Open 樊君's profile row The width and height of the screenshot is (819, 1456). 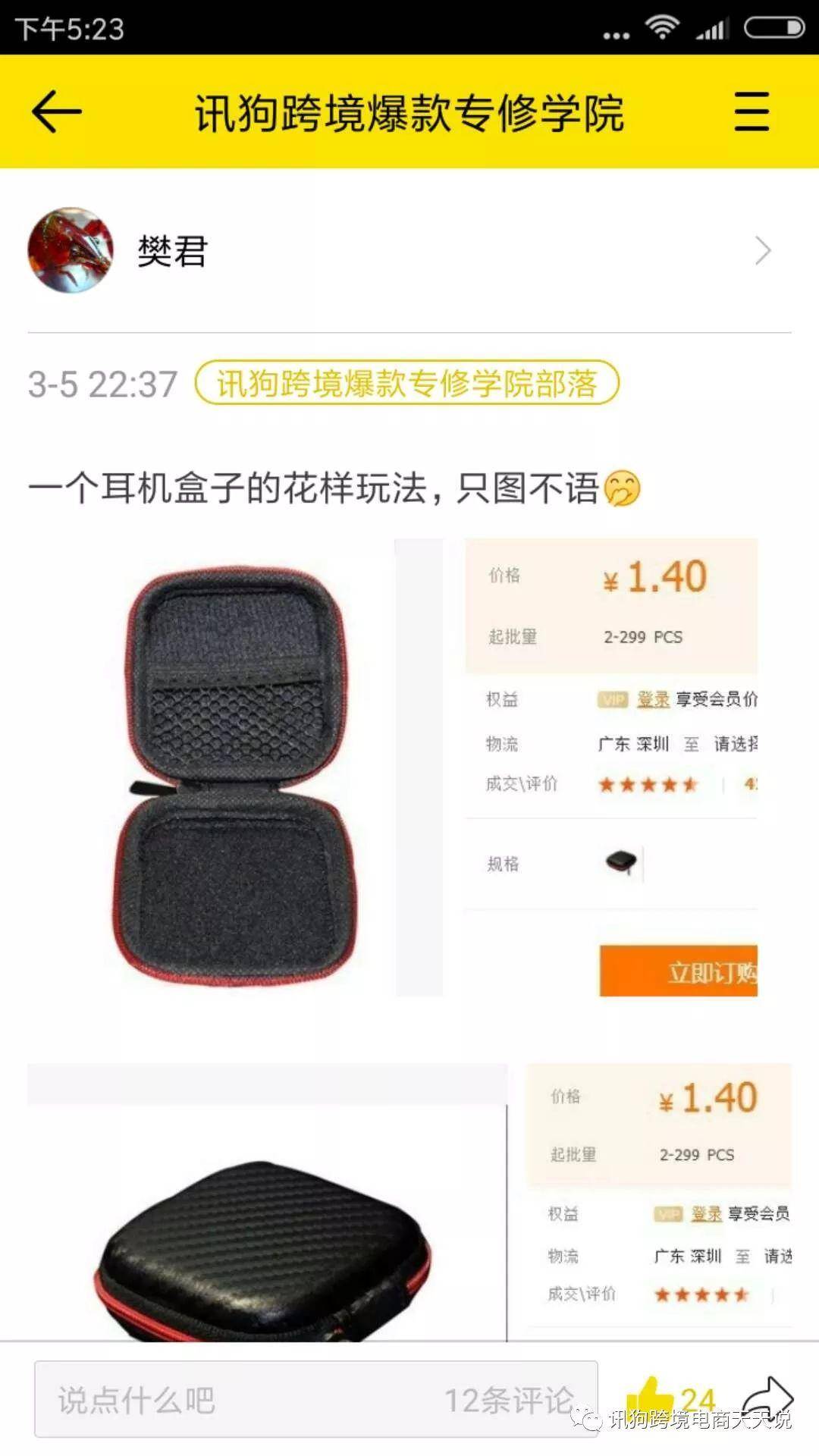click(x=409, y=250)
